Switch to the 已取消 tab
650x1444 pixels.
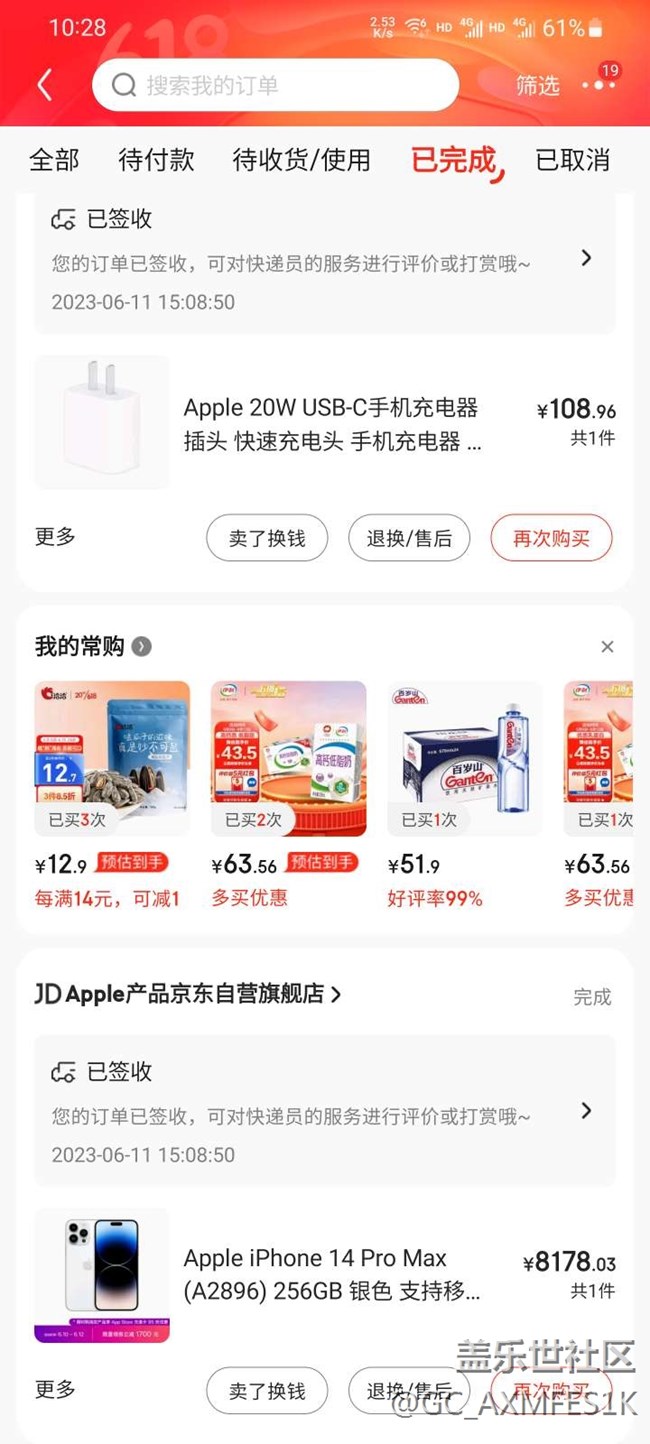coord(573,160)
